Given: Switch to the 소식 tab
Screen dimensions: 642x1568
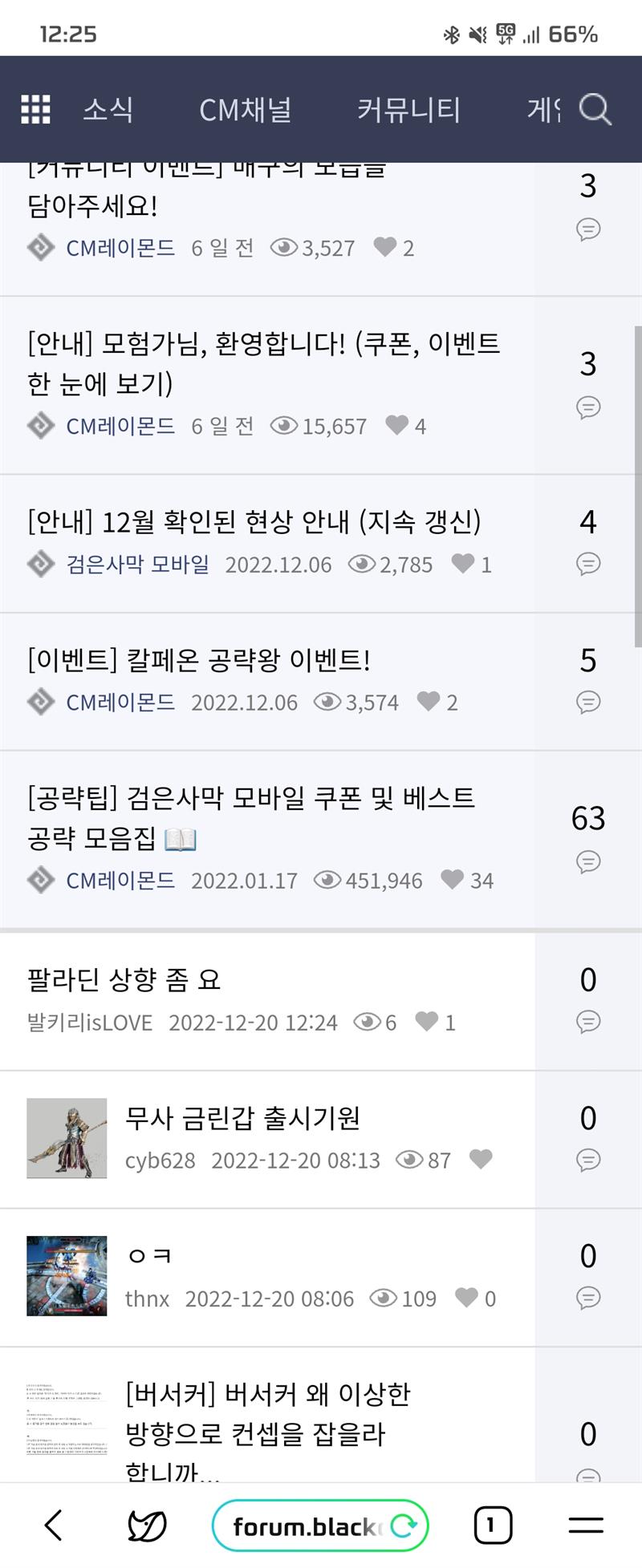Looking at the screenshot, I should point(108,109).
